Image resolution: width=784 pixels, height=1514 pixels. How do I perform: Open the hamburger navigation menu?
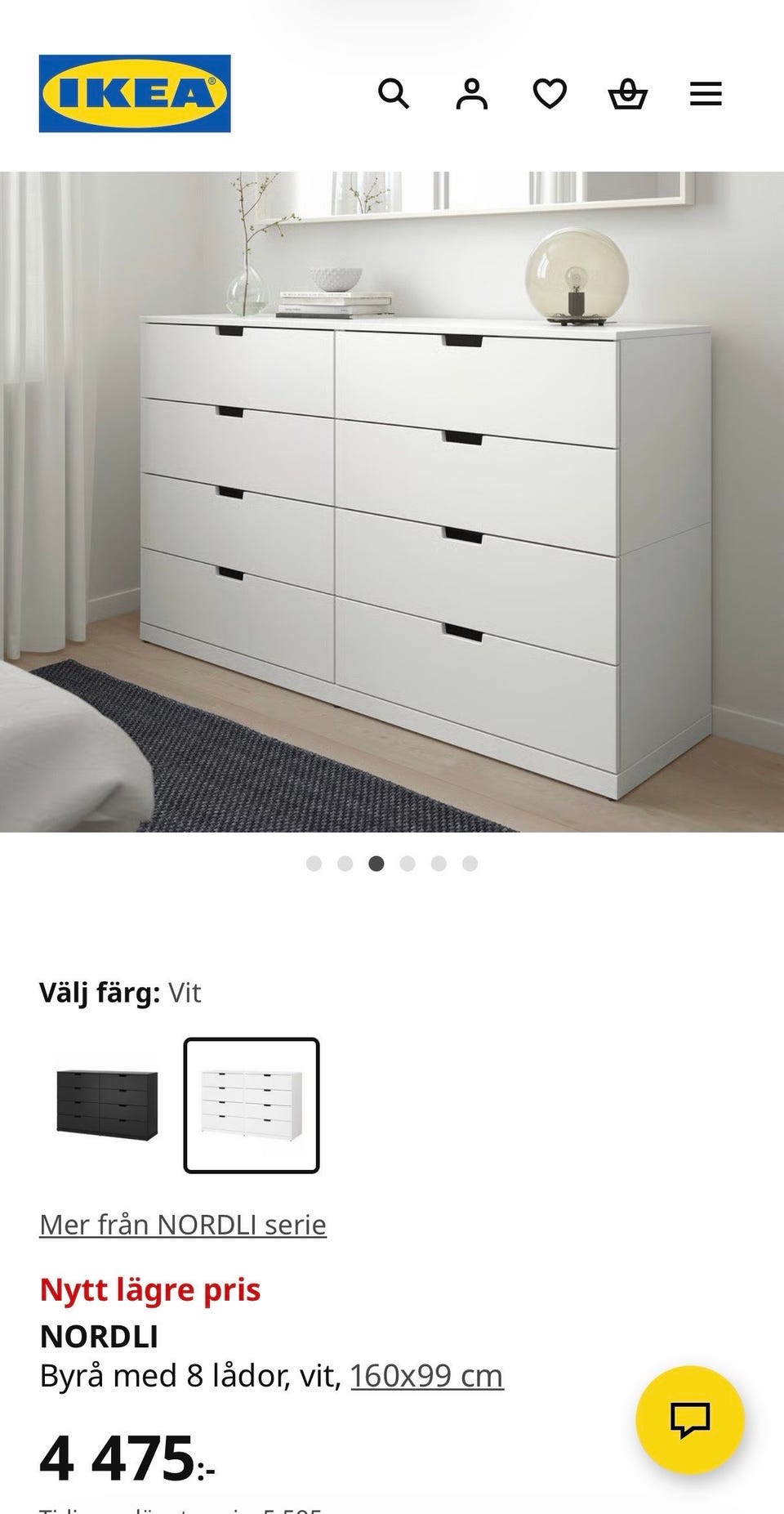tap(706, 95)
